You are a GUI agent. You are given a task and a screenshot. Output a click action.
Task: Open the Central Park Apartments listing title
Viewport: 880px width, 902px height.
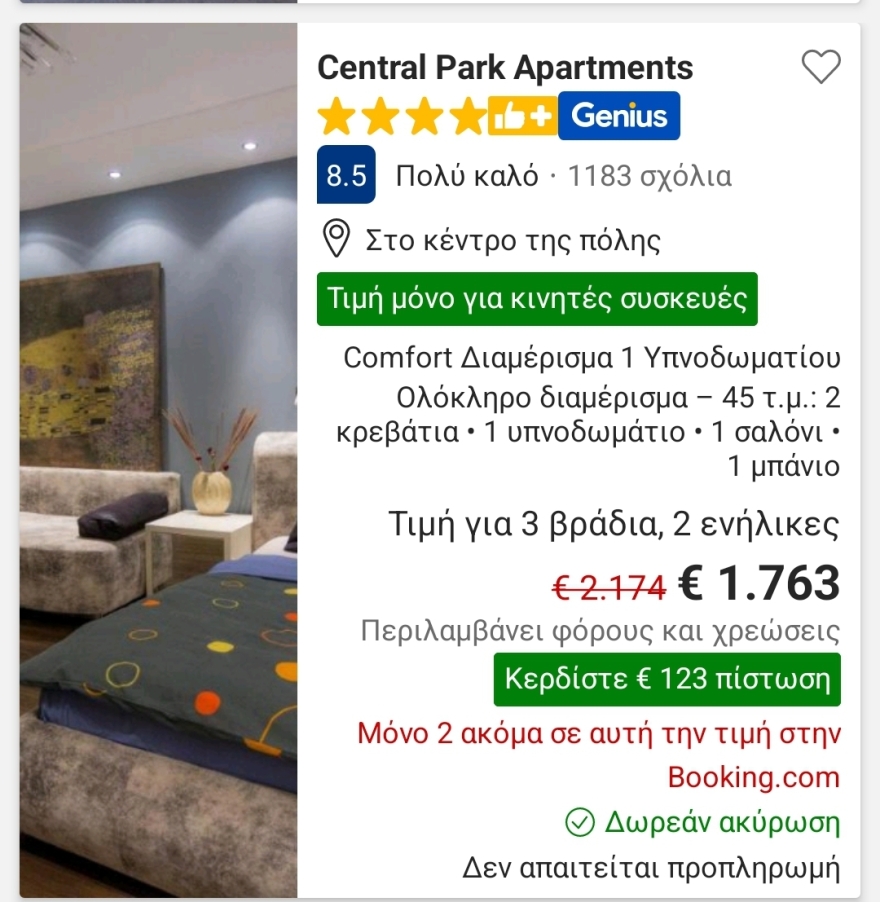(x=506, y=67)
